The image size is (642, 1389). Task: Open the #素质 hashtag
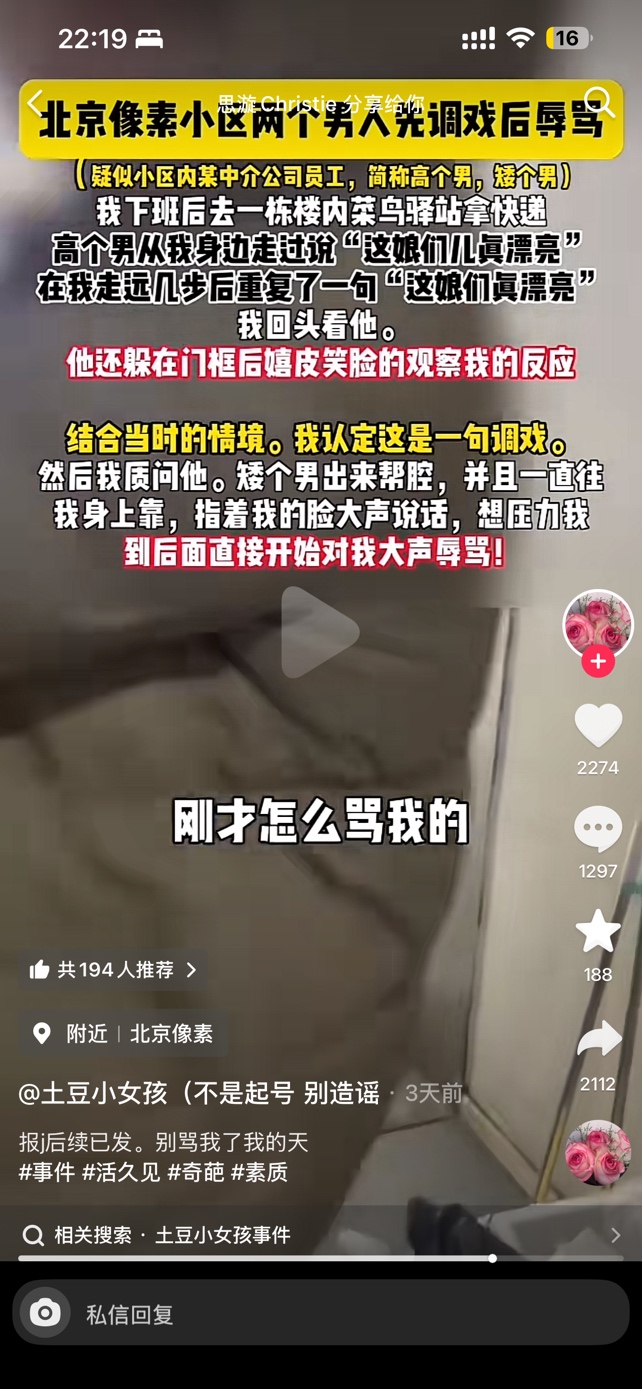(x=259, y=1172)
